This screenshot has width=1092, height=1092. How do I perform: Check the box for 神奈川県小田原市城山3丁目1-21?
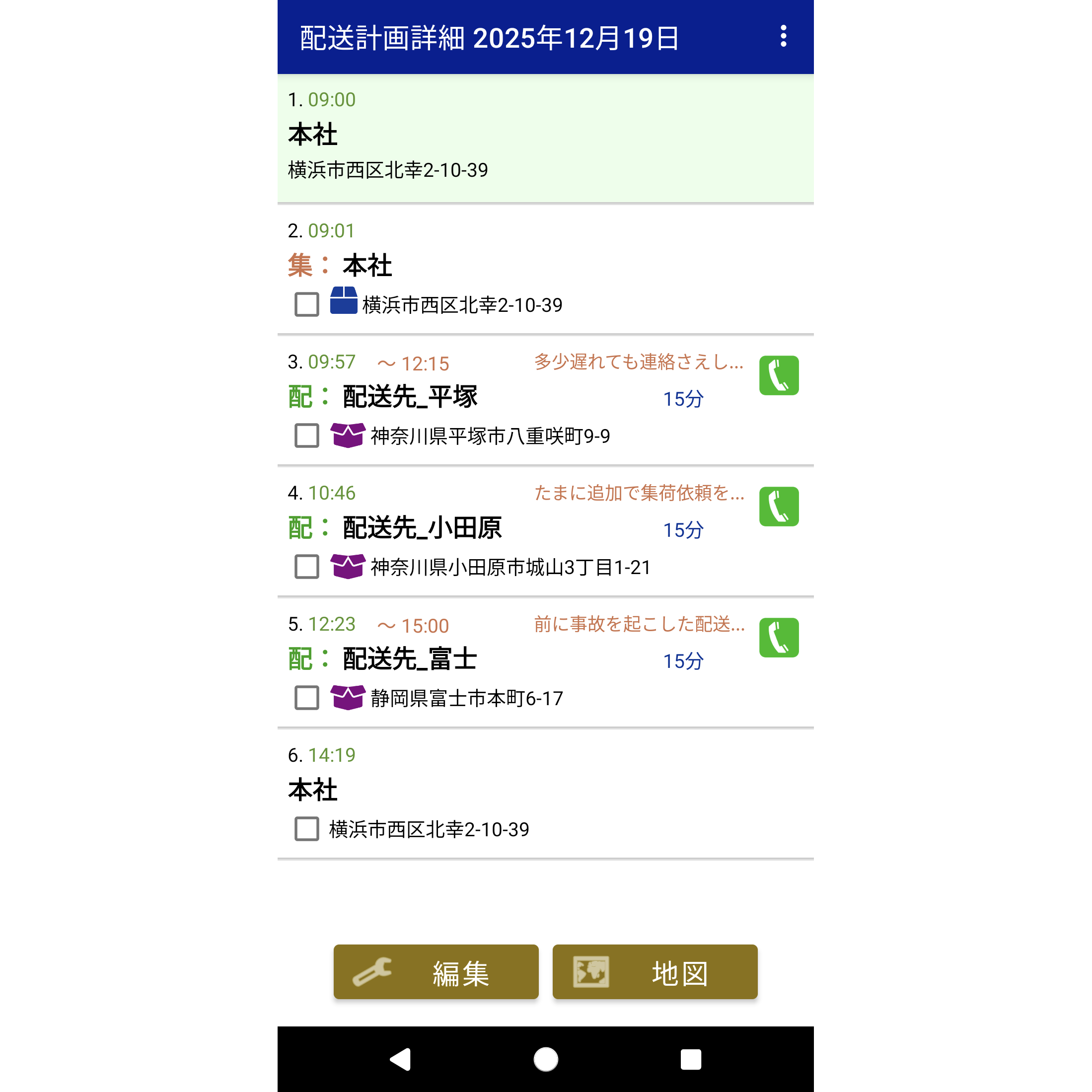tap(307, 566)
